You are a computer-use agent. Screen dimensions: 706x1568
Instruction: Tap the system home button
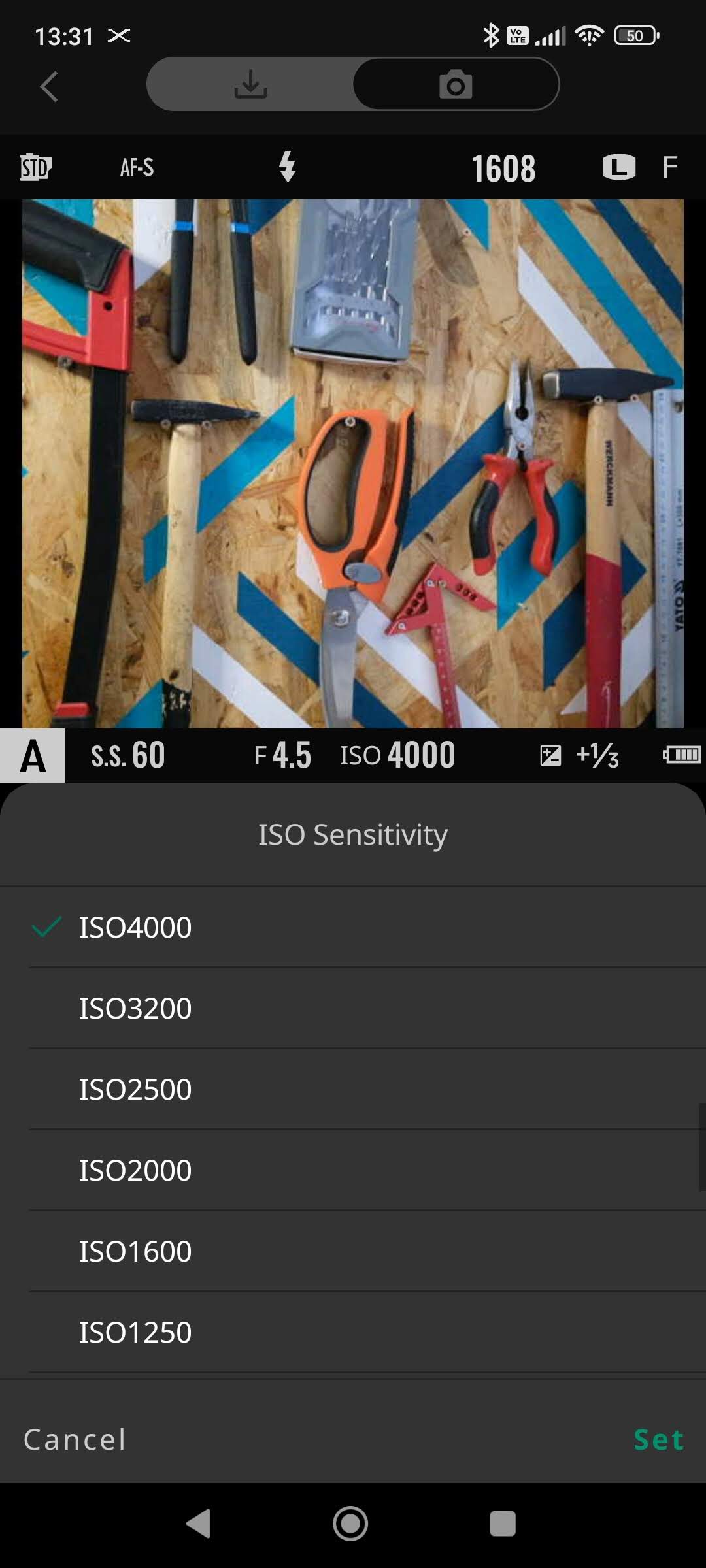point(350,1524)
